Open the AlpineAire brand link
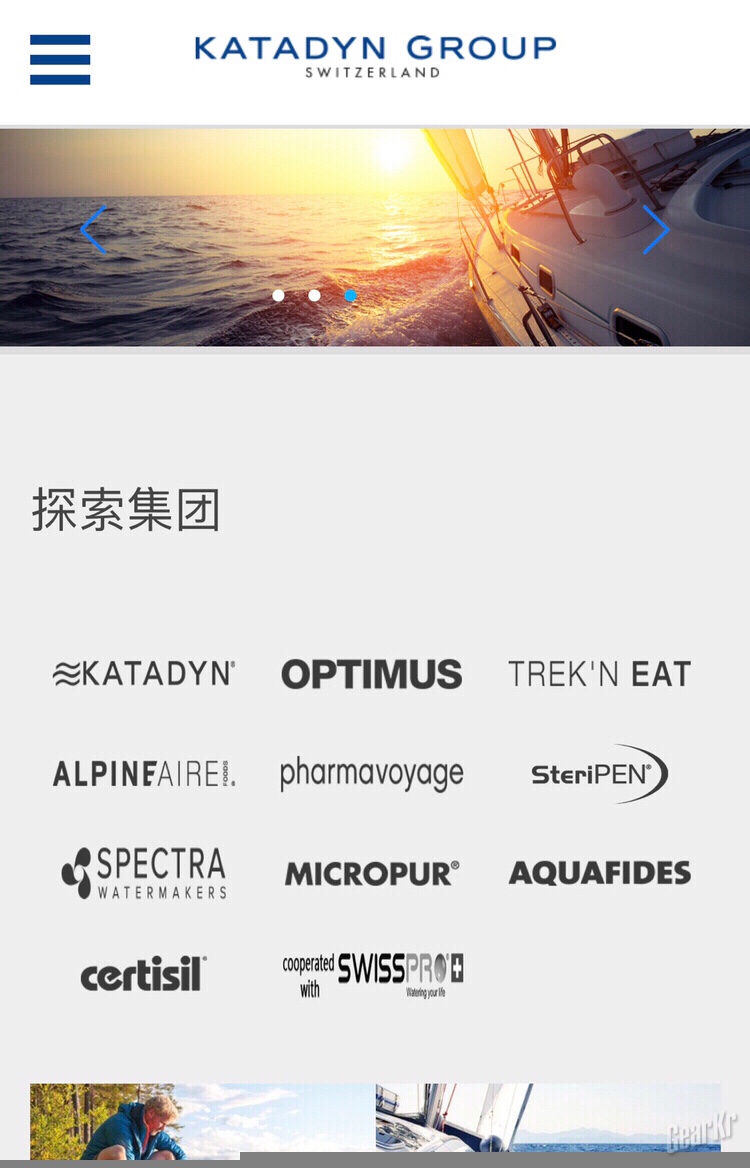750x1168 pixels. click(x=144, y=773)
